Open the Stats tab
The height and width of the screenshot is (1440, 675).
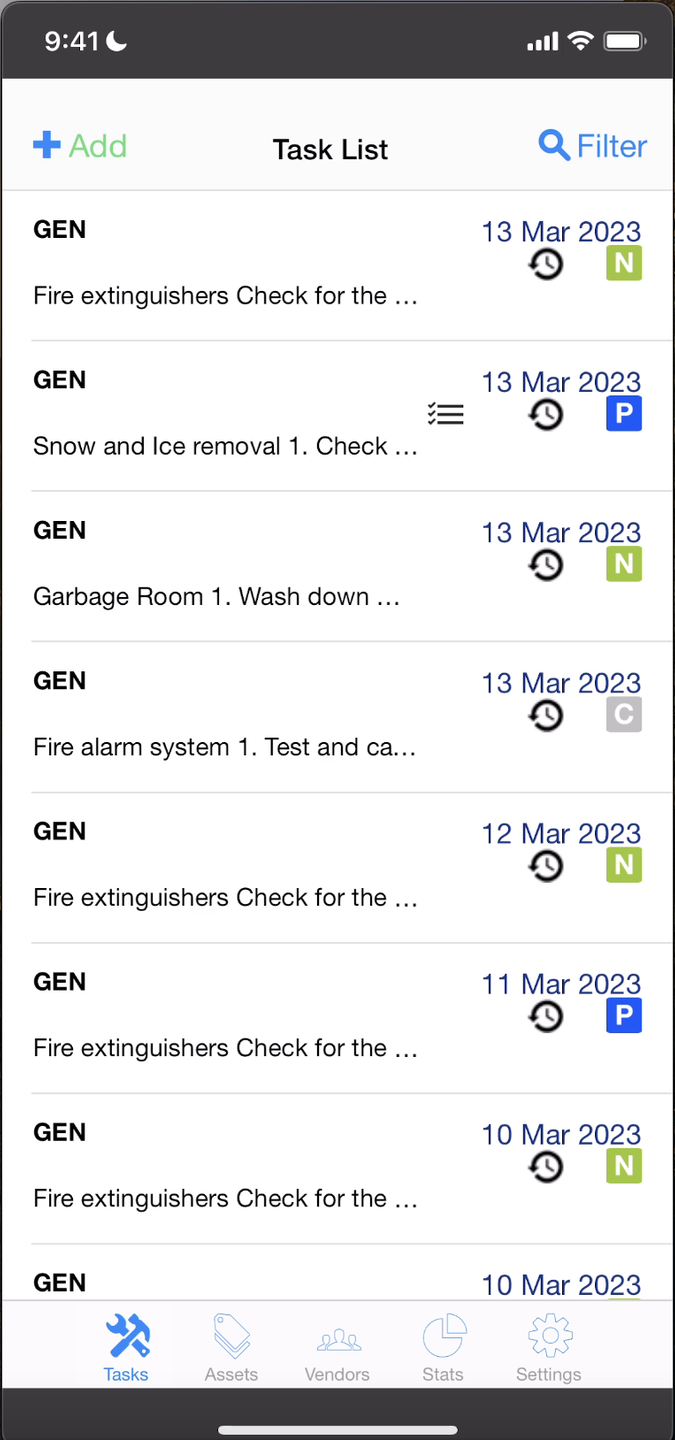point(443,1348)
